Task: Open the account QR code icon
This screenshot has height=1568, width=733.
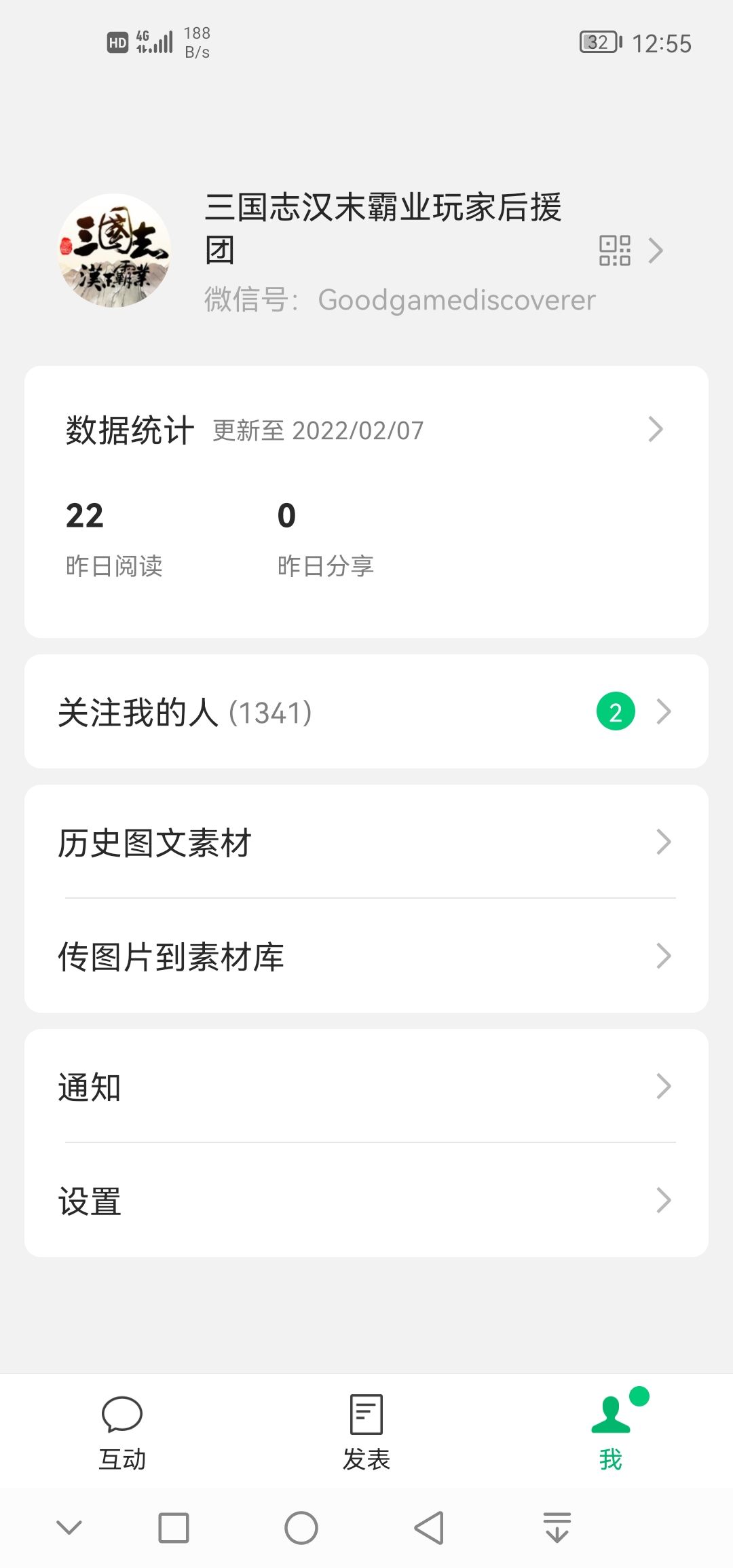Action: 615,250
